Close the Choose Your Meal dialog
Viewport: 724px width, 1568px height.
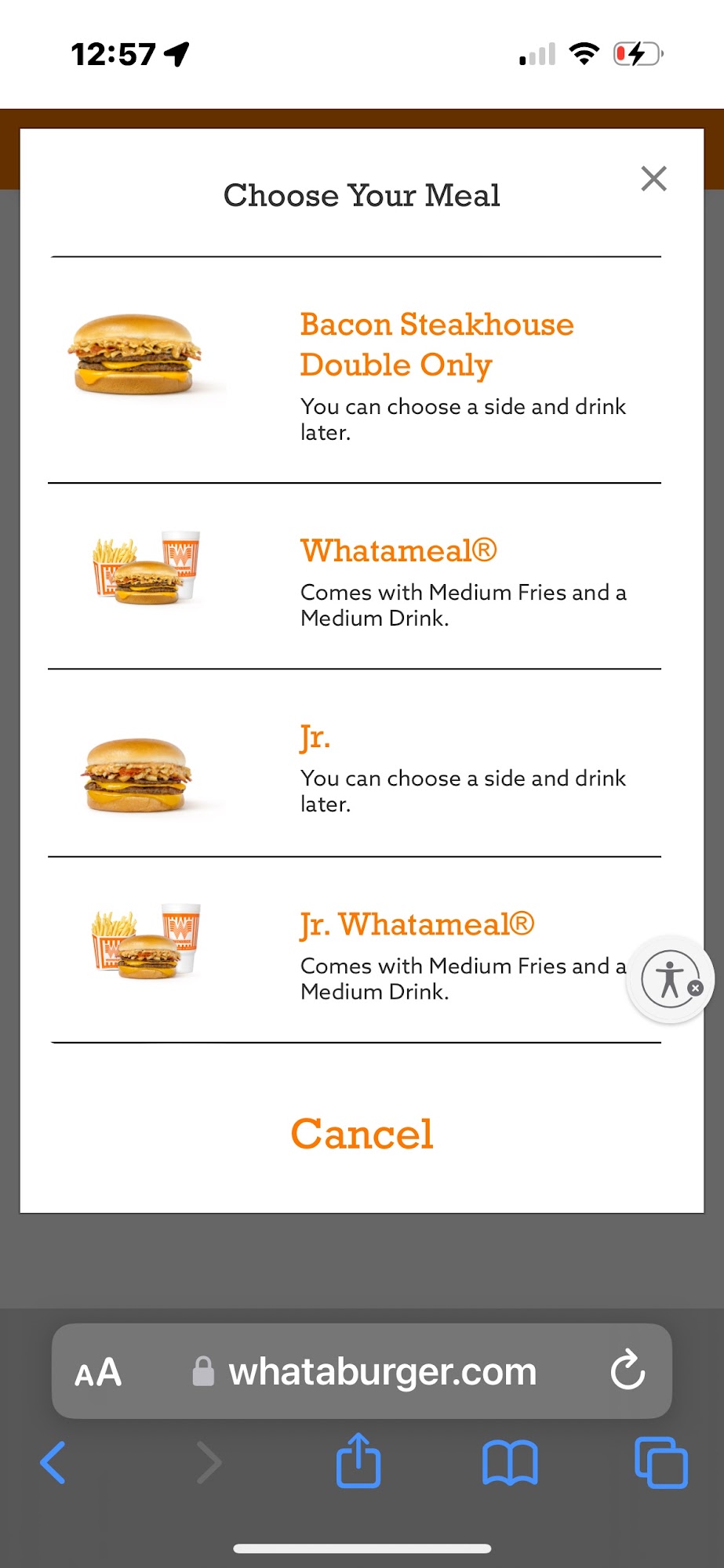(x=653, y=179)
